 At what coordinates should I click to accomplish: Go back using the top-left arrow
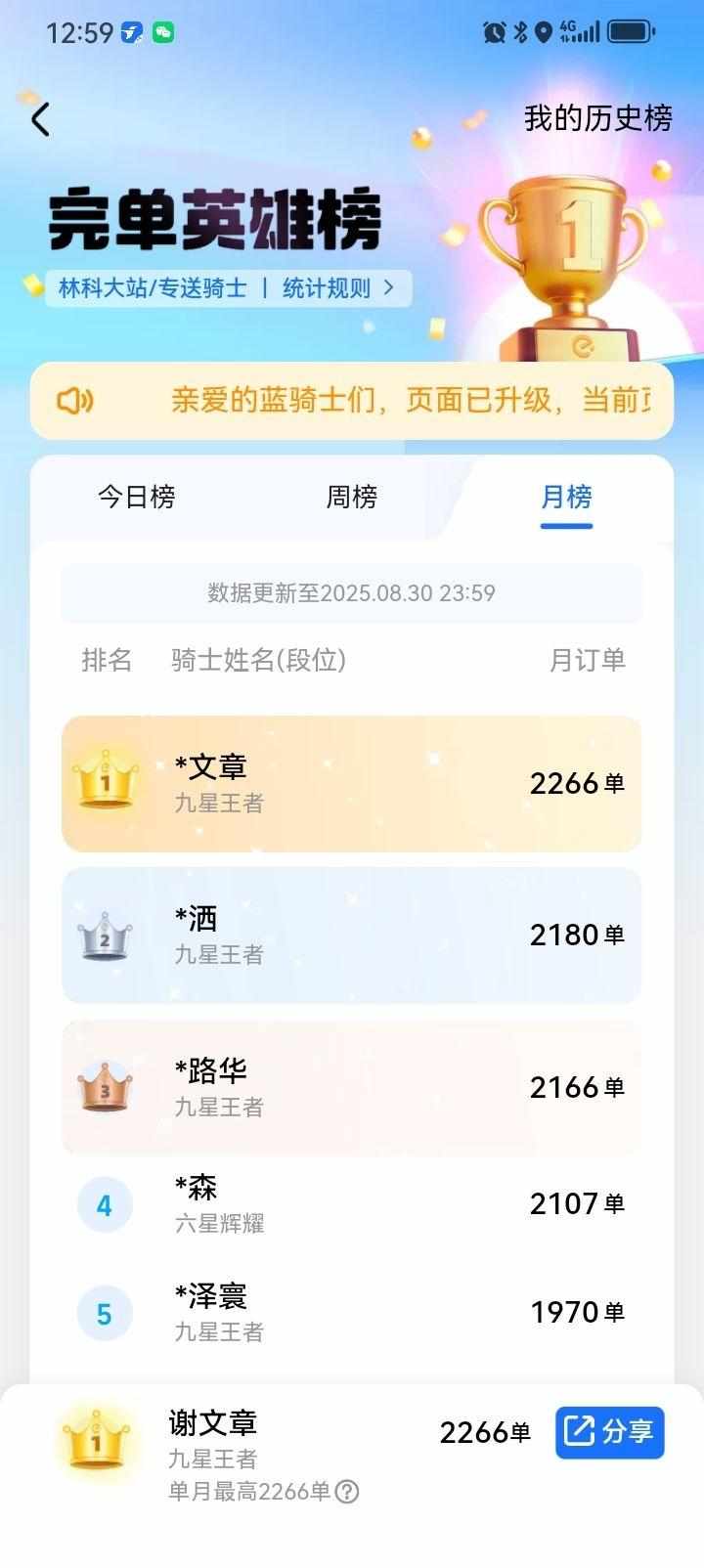click(40, 120)
